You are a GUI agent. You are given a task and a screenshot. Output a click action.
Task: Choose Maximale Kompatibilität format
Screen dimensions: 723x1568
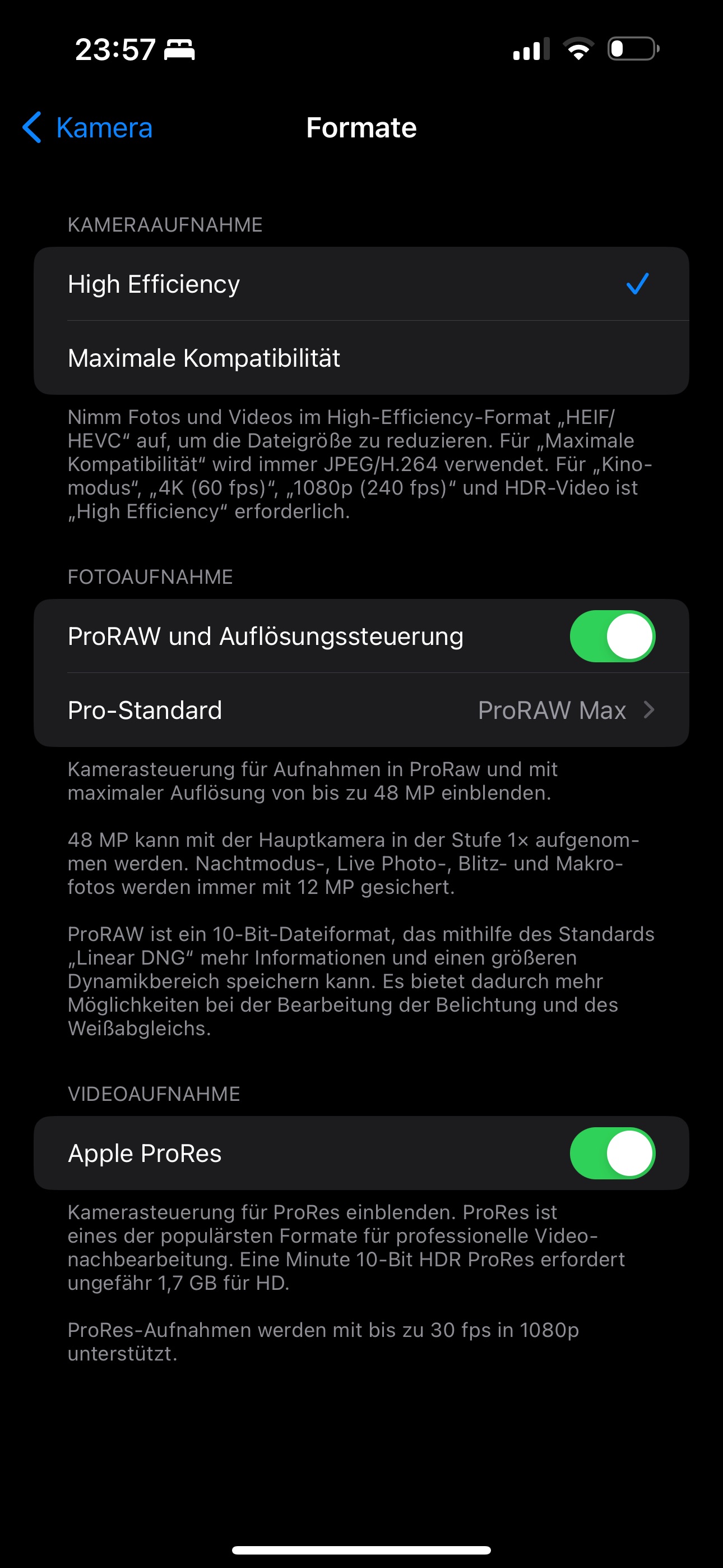(x=361, y=358)
